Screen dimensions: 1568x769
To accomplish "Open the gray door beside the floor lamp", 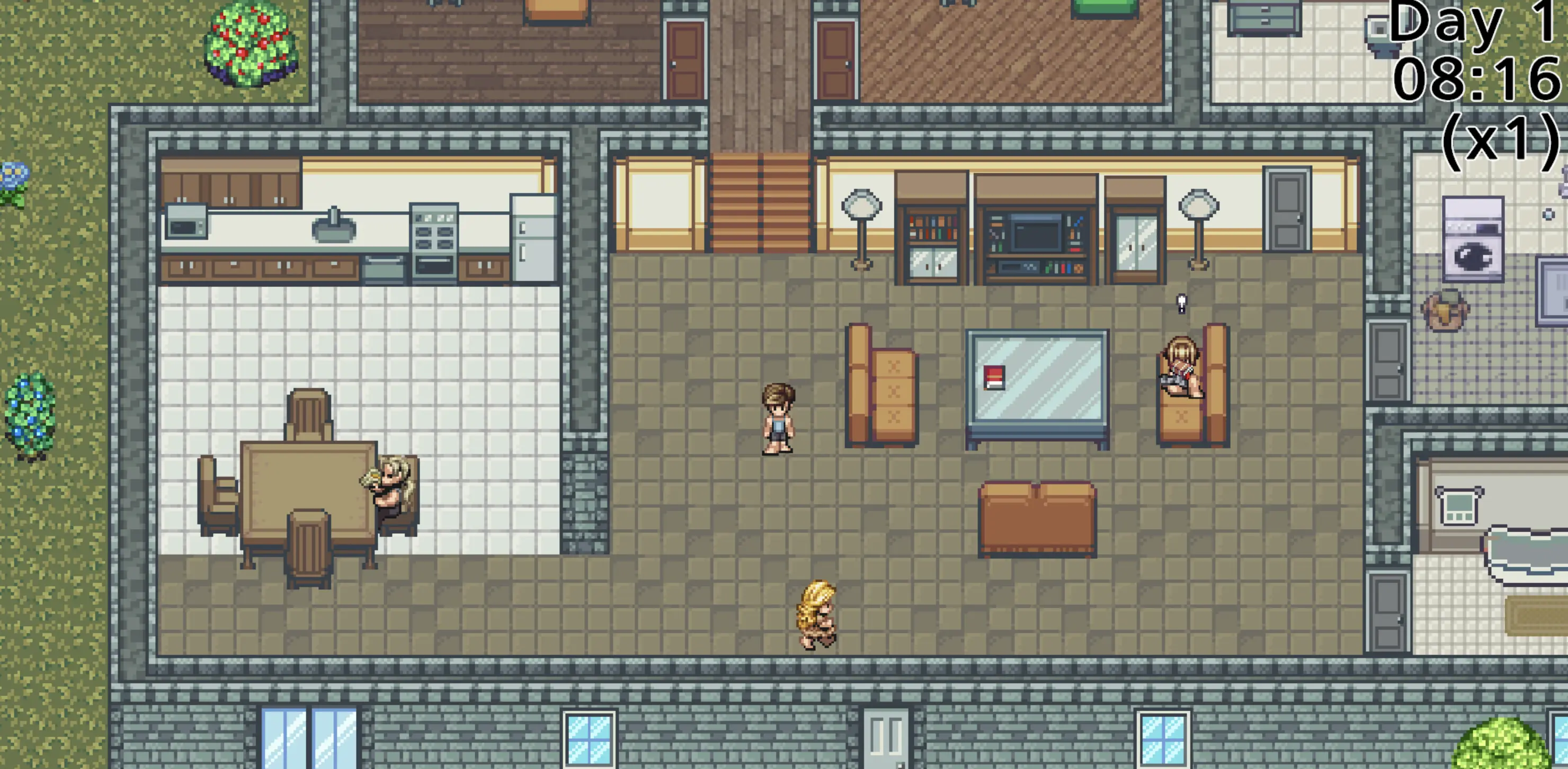I will [1287, 210].
